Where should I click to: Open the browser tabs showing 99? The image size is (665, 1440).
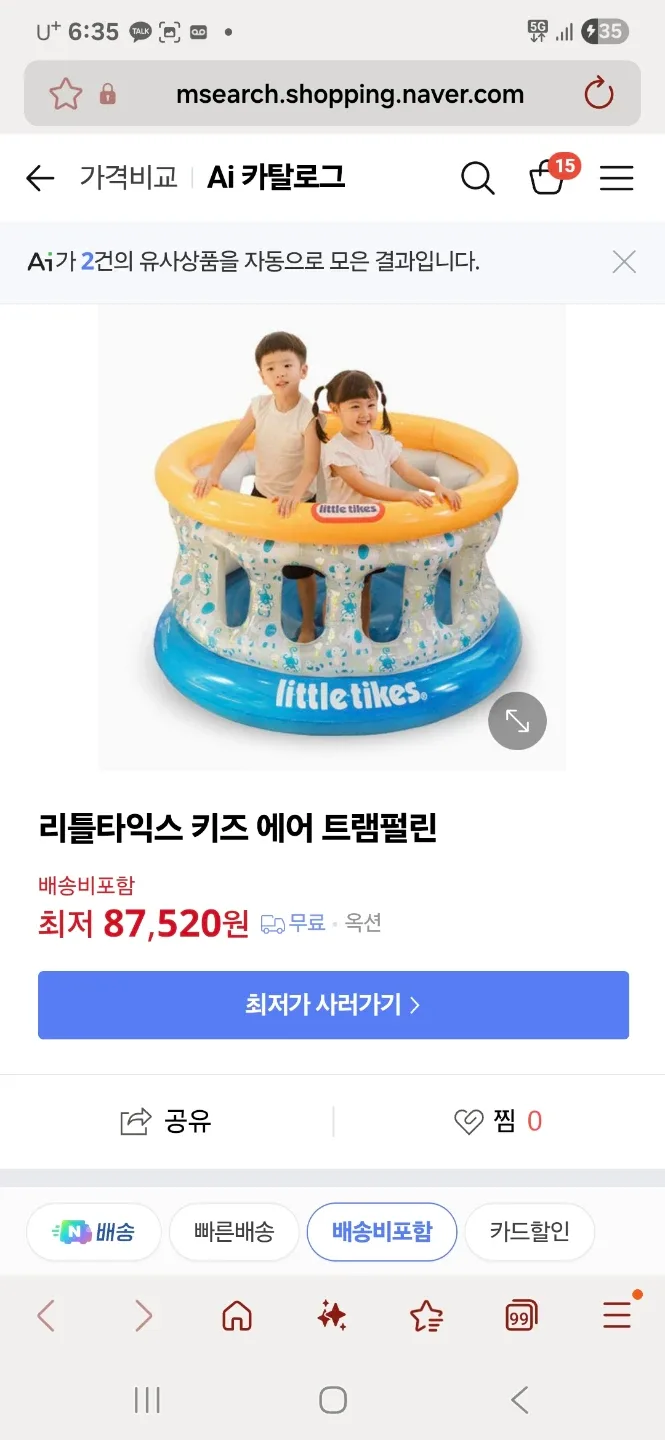pos(521,1316)
